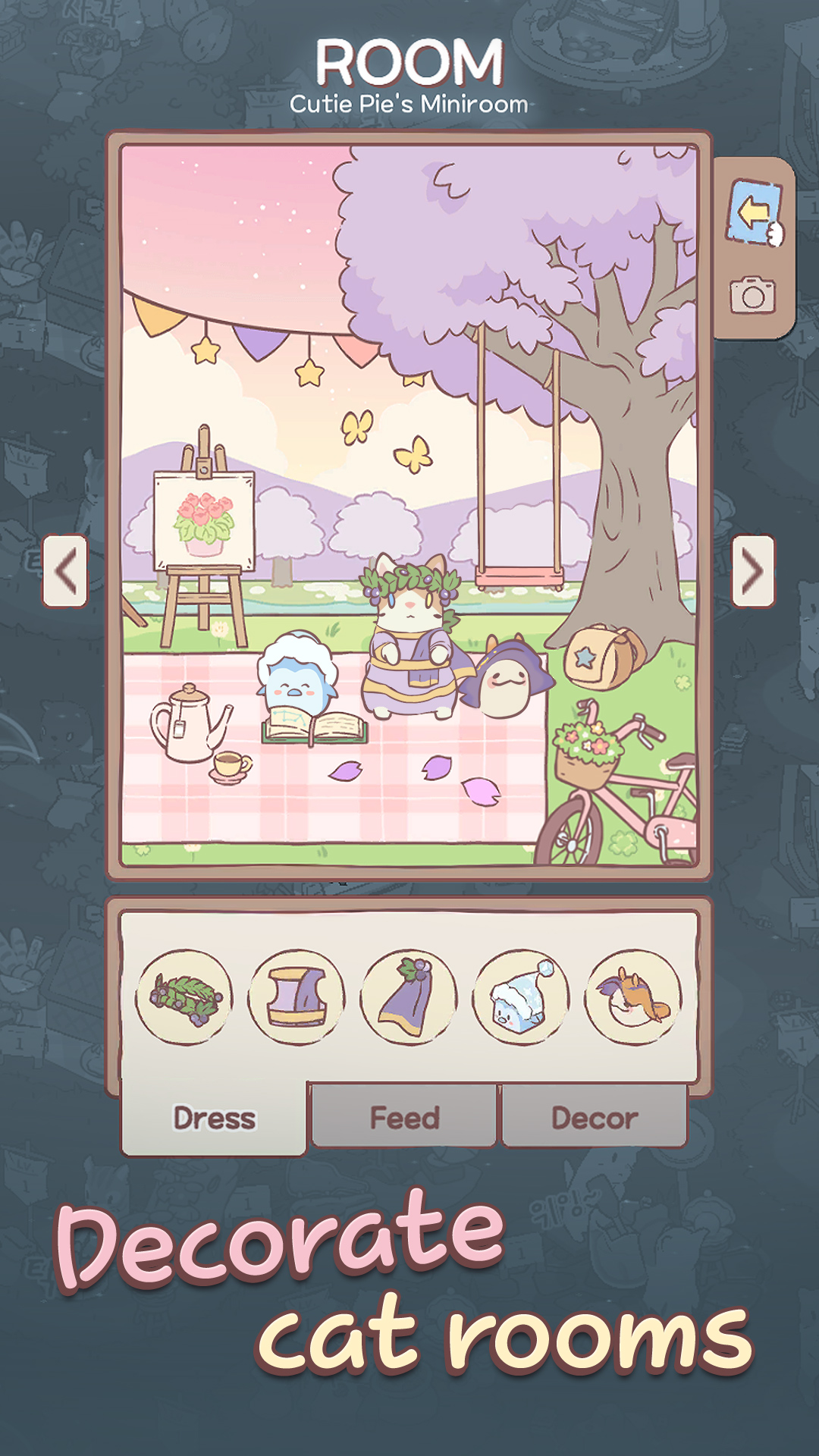This screenshot has width=819, height=1456.
Task: Go to the previous miniroom
Action: [65, 571]
